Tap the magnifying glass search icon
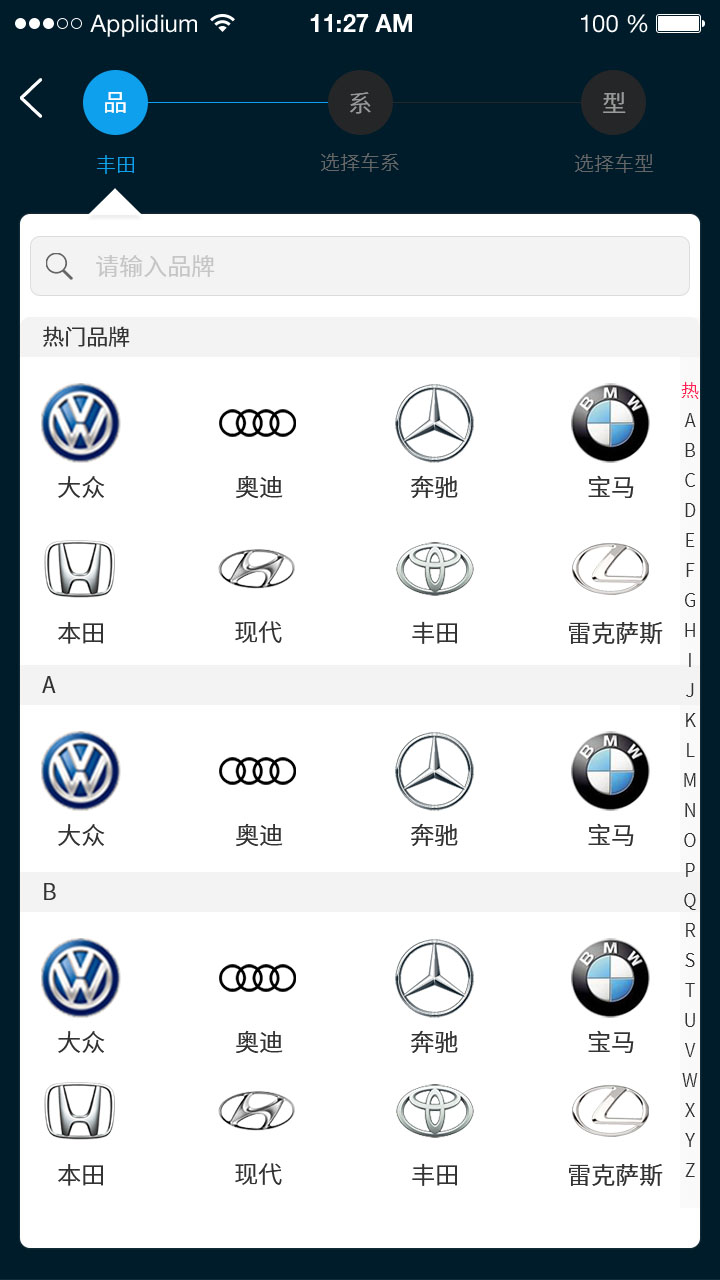The height and width of the screenshot is (1280, 720). [x=59, y=265]
